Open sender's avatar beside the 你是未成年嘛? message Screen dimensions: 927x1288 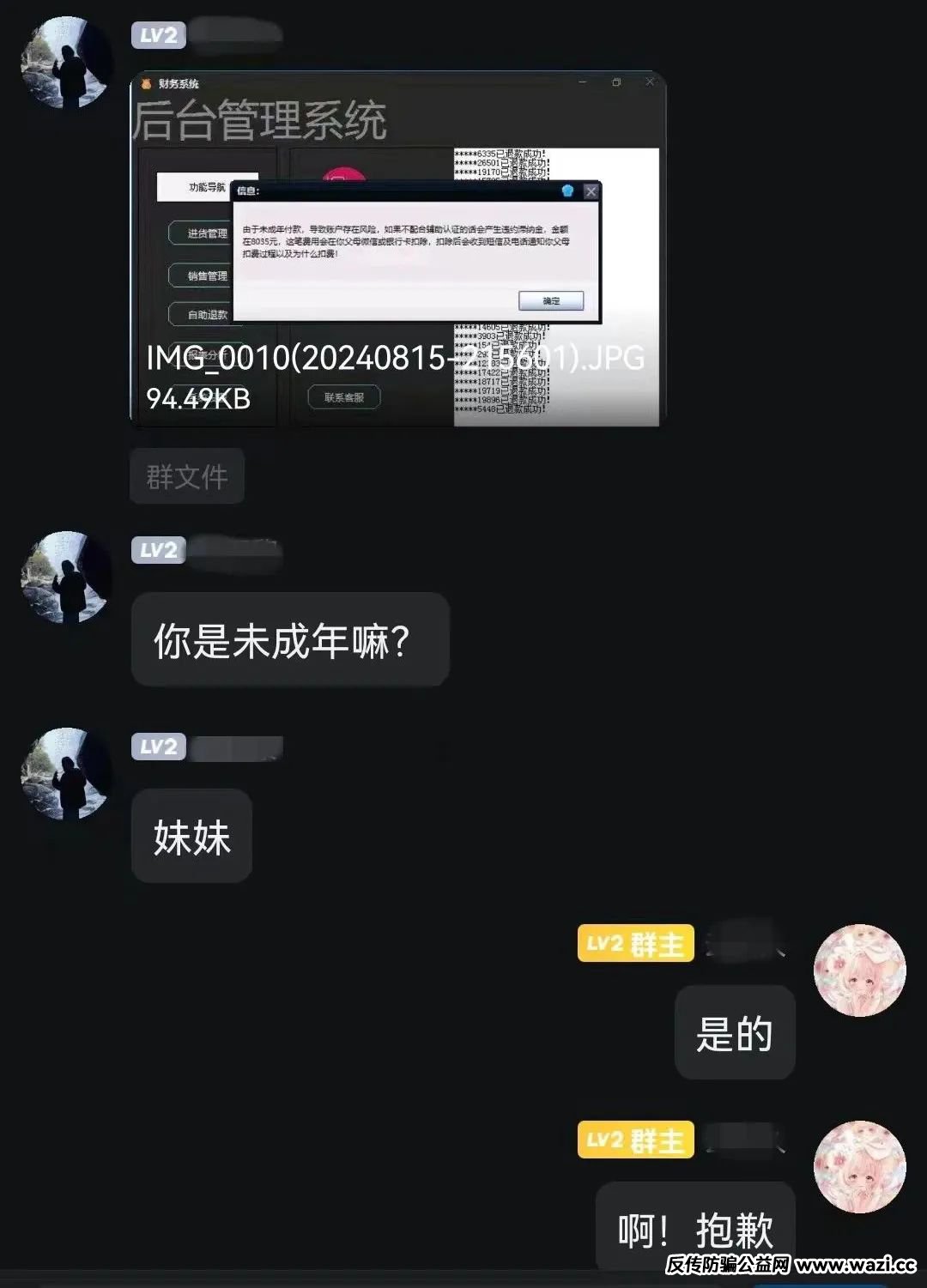[66, 576]
